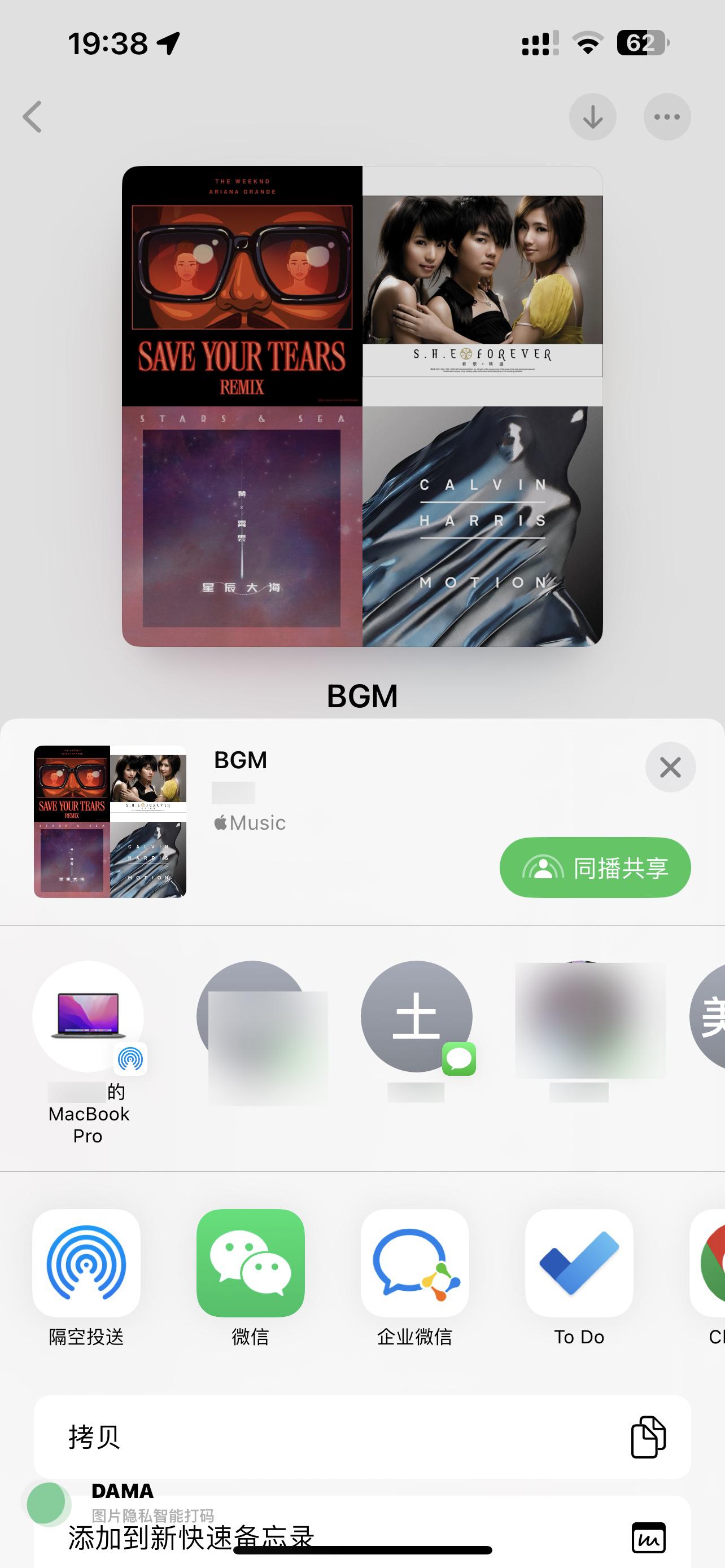Close the share sheet

[670, 767]
